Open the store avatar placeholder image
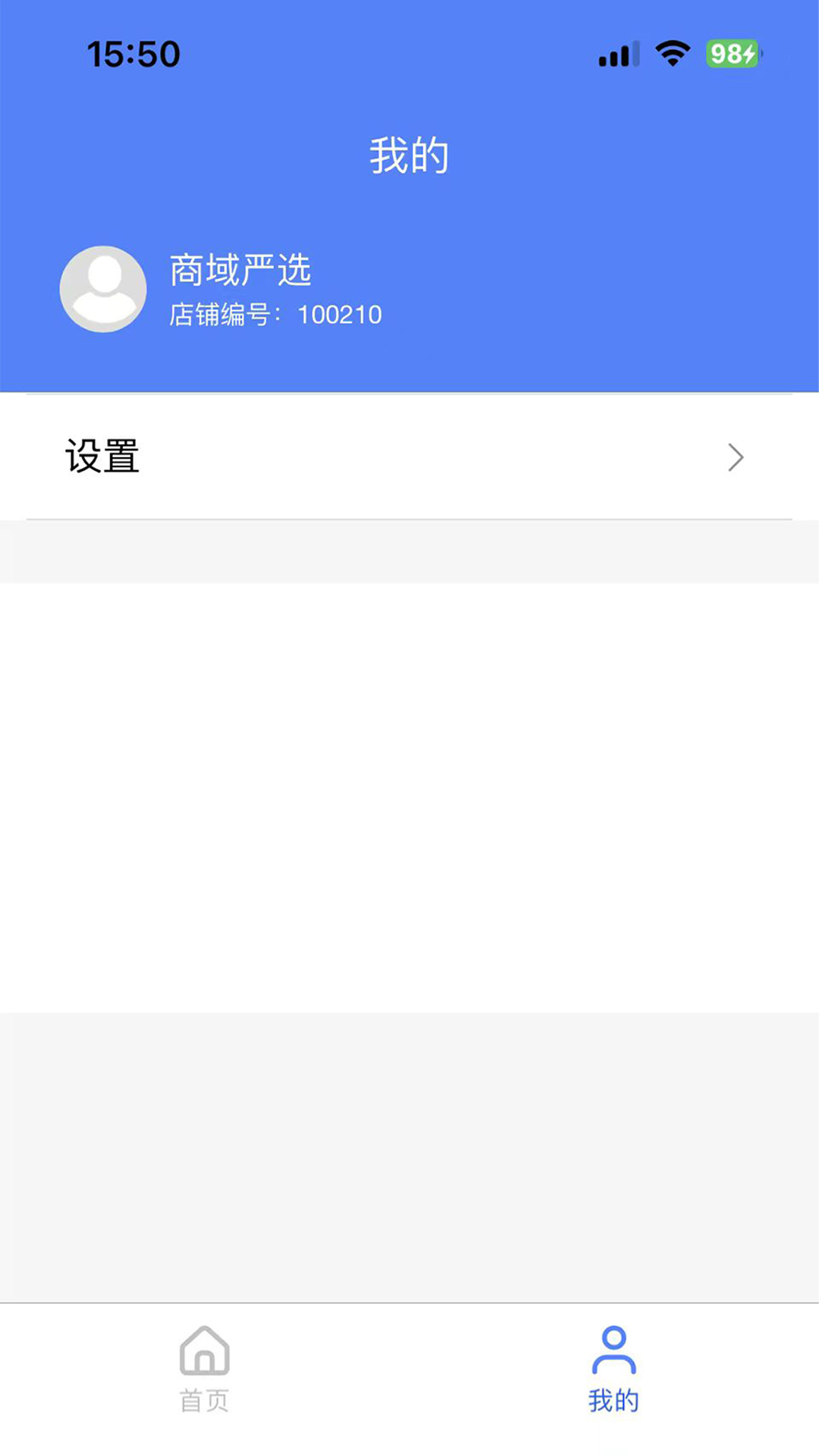 coord(102,289)
